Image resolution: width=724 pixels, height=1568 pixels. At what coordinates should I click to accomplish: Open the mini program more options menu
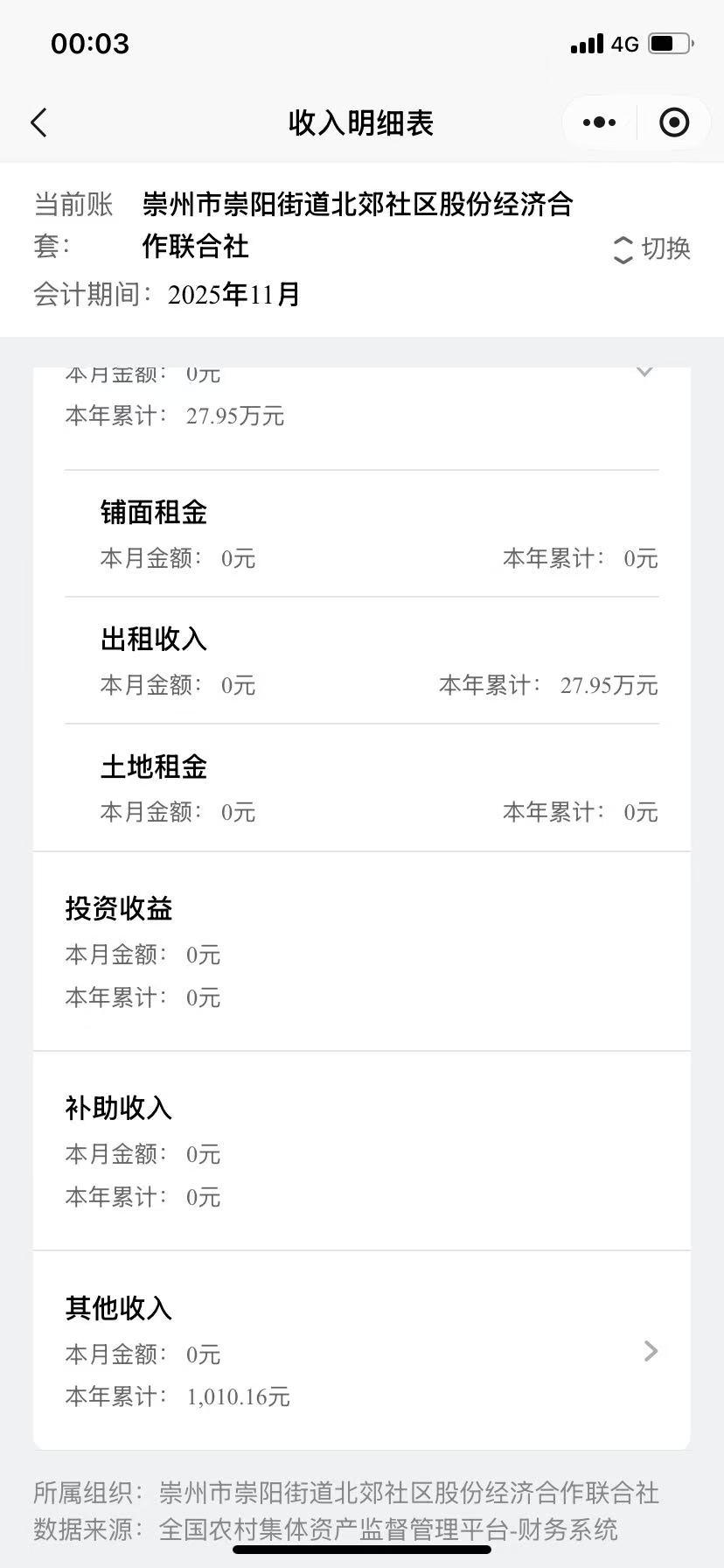tap(599, 123)
